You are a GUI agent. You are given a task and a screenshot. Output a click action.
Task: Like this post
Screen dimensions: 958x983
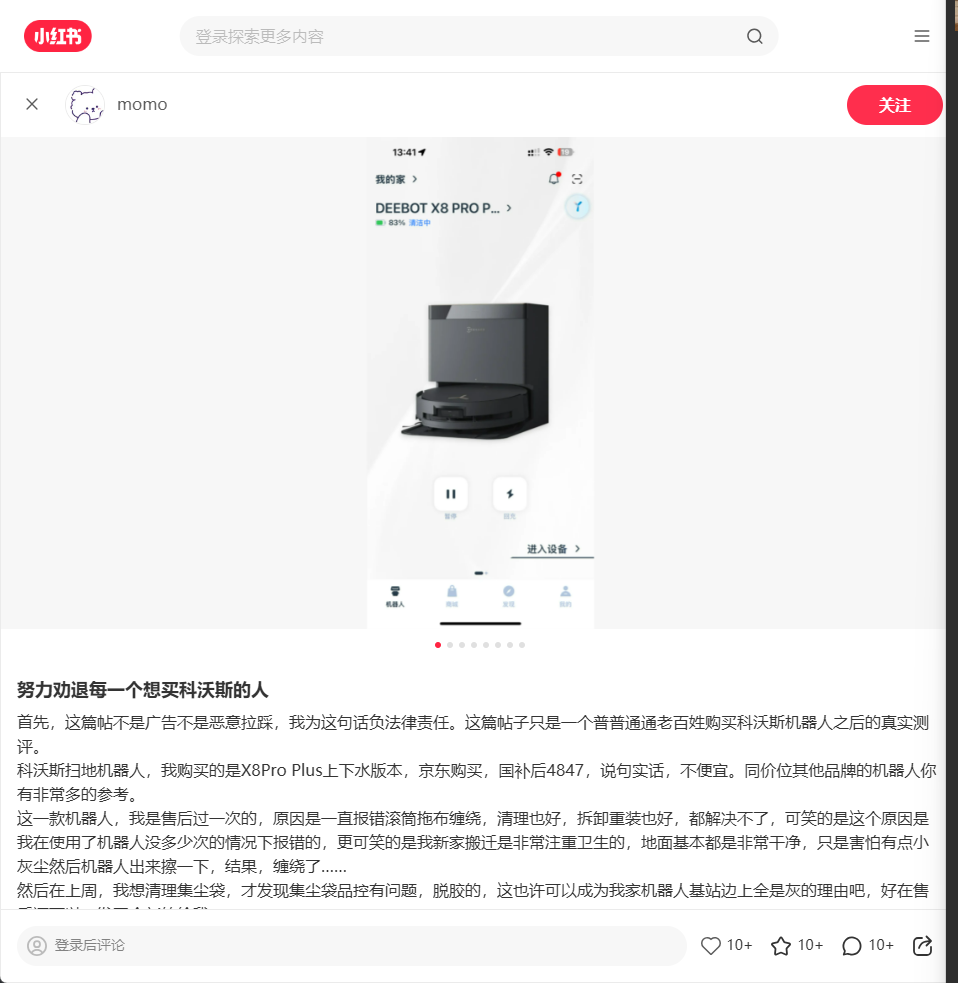[711, 945]
